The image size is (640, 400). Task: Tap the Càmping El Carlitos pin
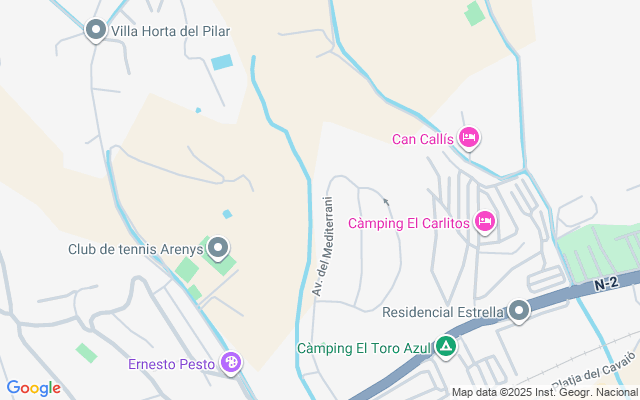click(x=485, y=222)
